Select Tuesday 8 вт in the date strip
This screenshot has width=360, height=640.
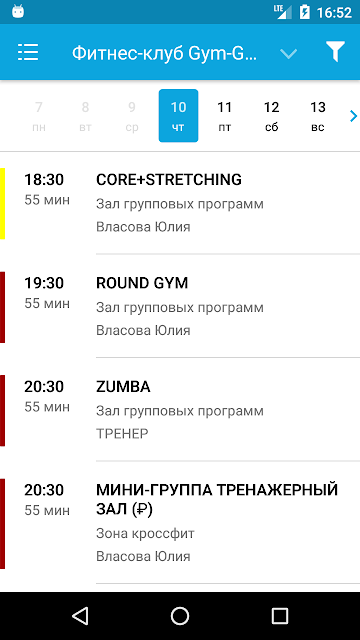tap(85, 116)
